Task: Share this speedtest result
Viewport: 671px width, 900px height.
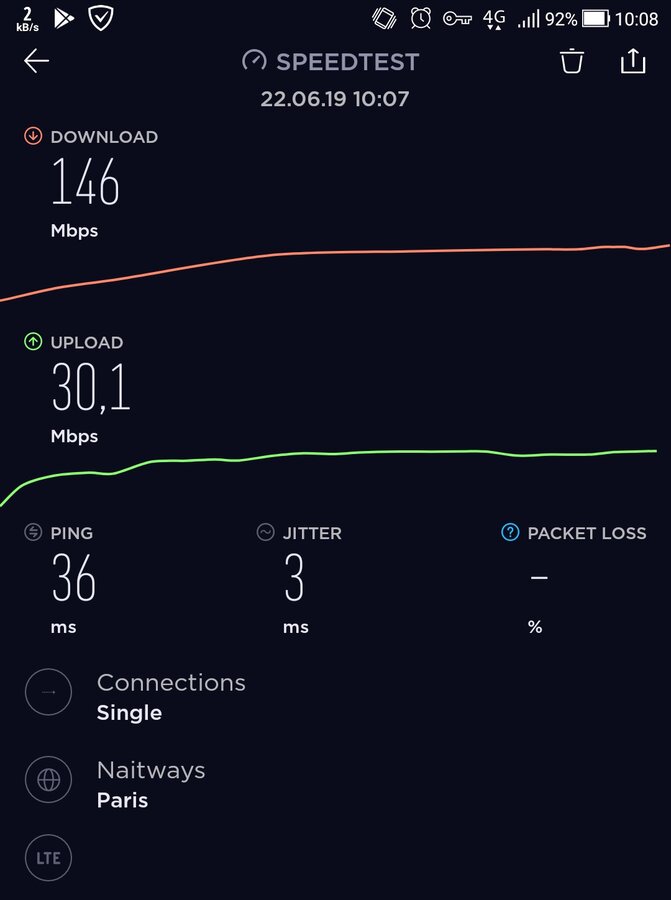Action: 633,61
